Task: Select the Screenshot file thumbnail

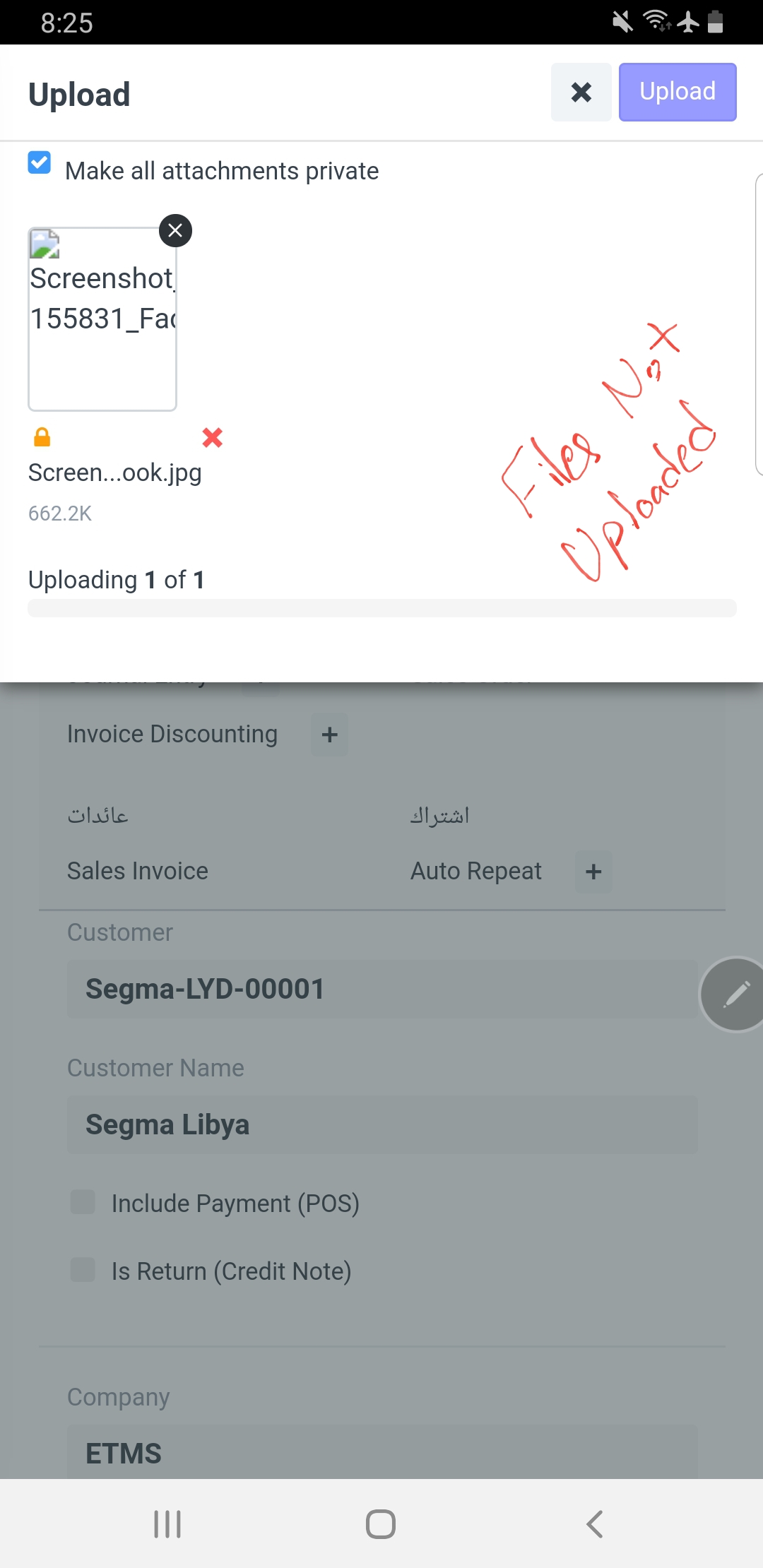Action: [102, 318]
